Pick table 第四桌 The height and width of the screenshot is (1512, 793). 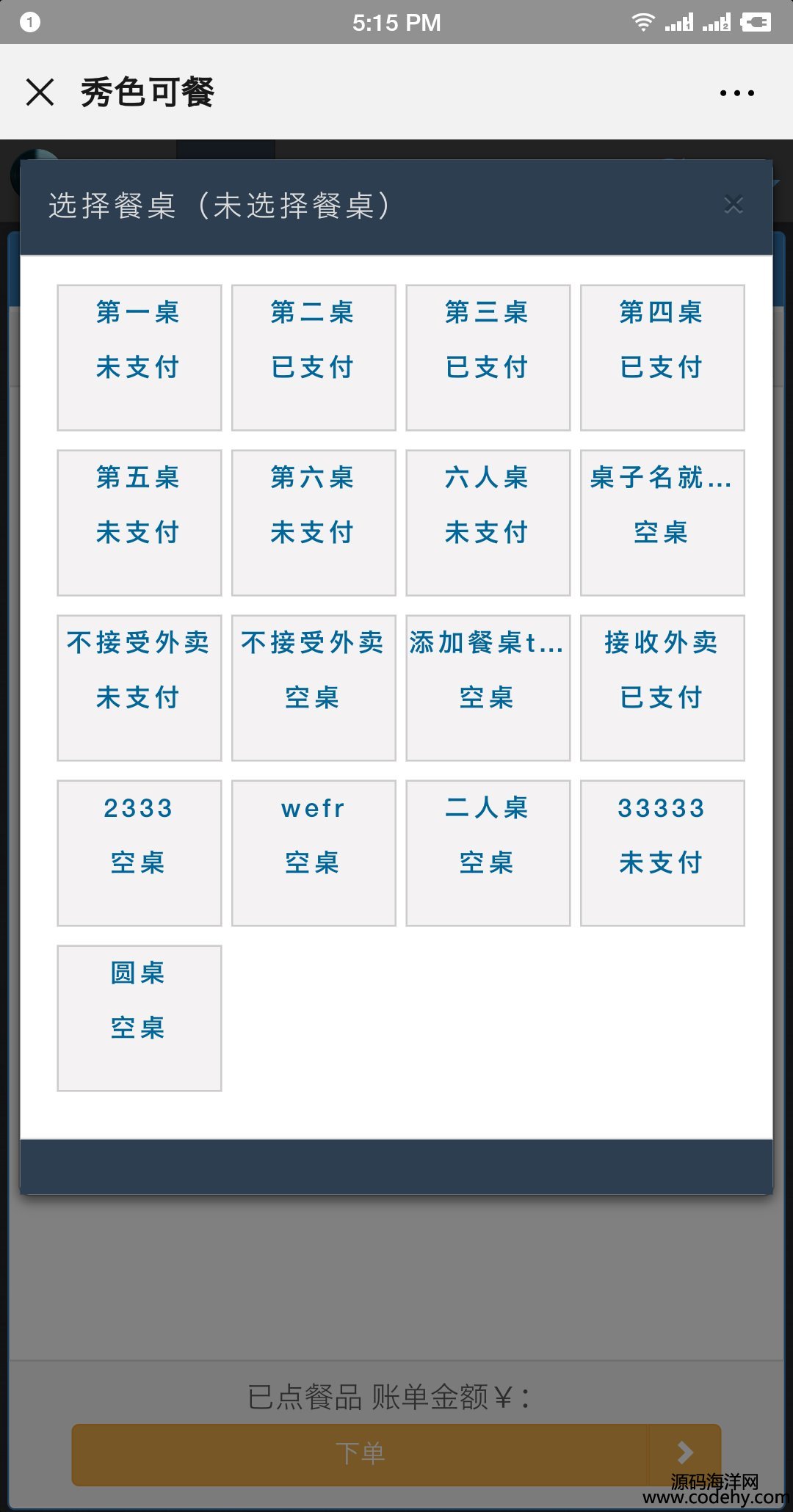tap(662, 357)
